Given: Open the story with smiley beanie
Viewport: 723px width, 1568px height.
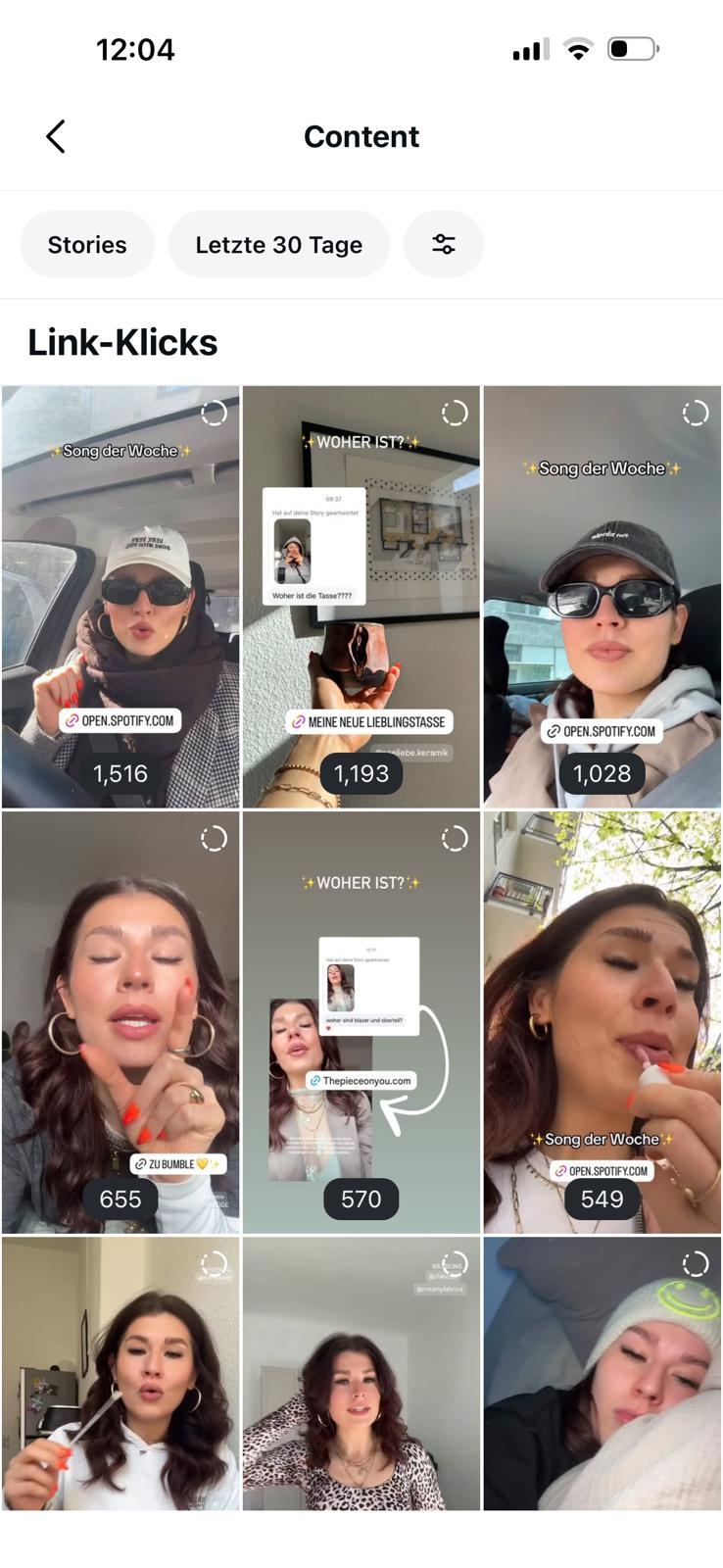Looking at the screenshot, I should (x=602, y=1372).
